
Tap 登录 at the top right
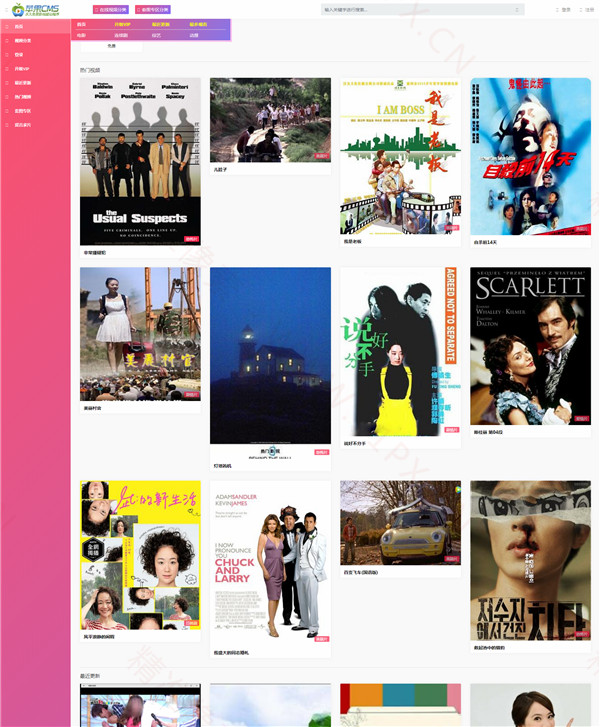tap(565, 9)
